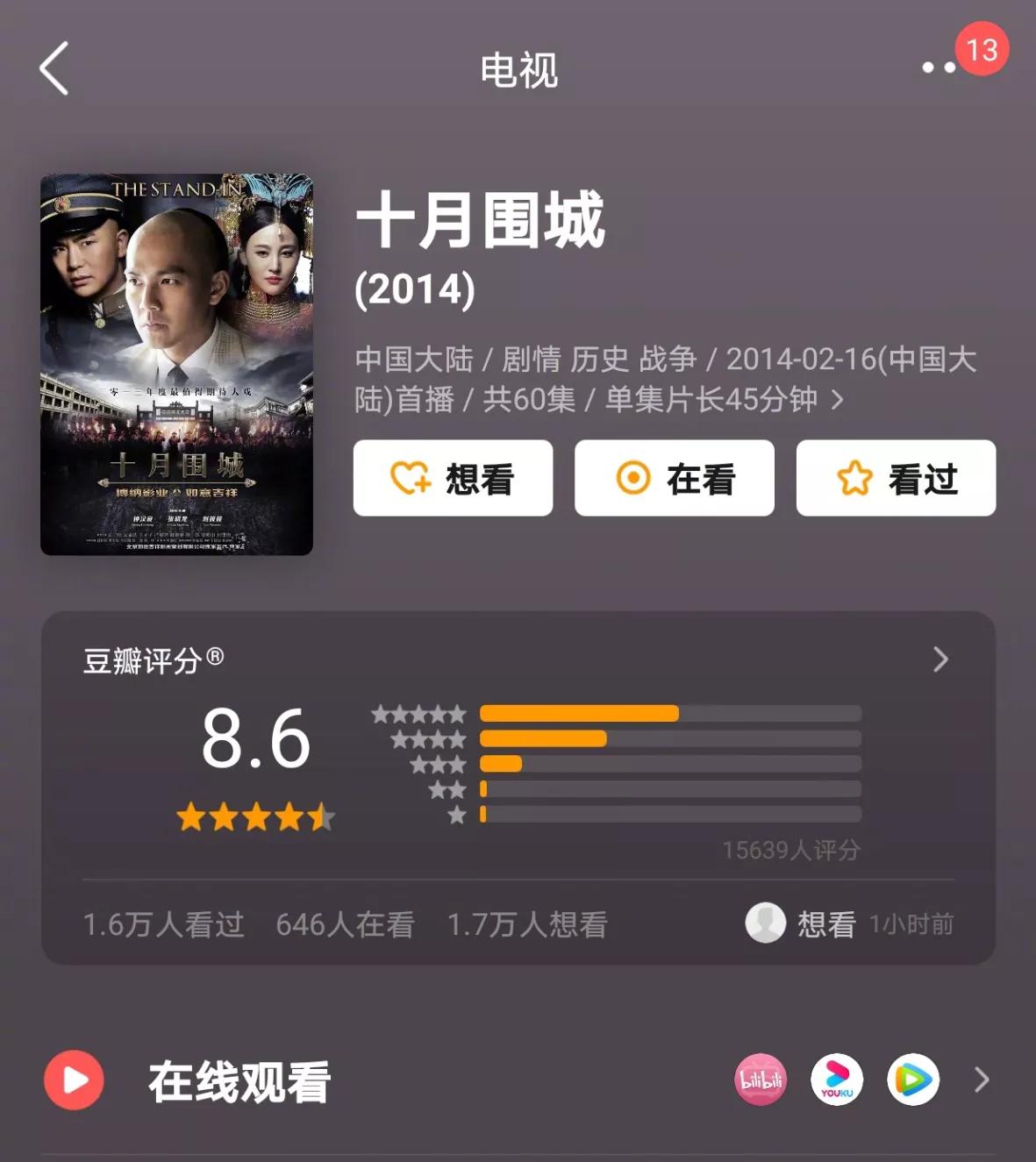This screenshot has height=1162, width=1036.
Task: Open notifications showing badge 13
Action: 981,50
